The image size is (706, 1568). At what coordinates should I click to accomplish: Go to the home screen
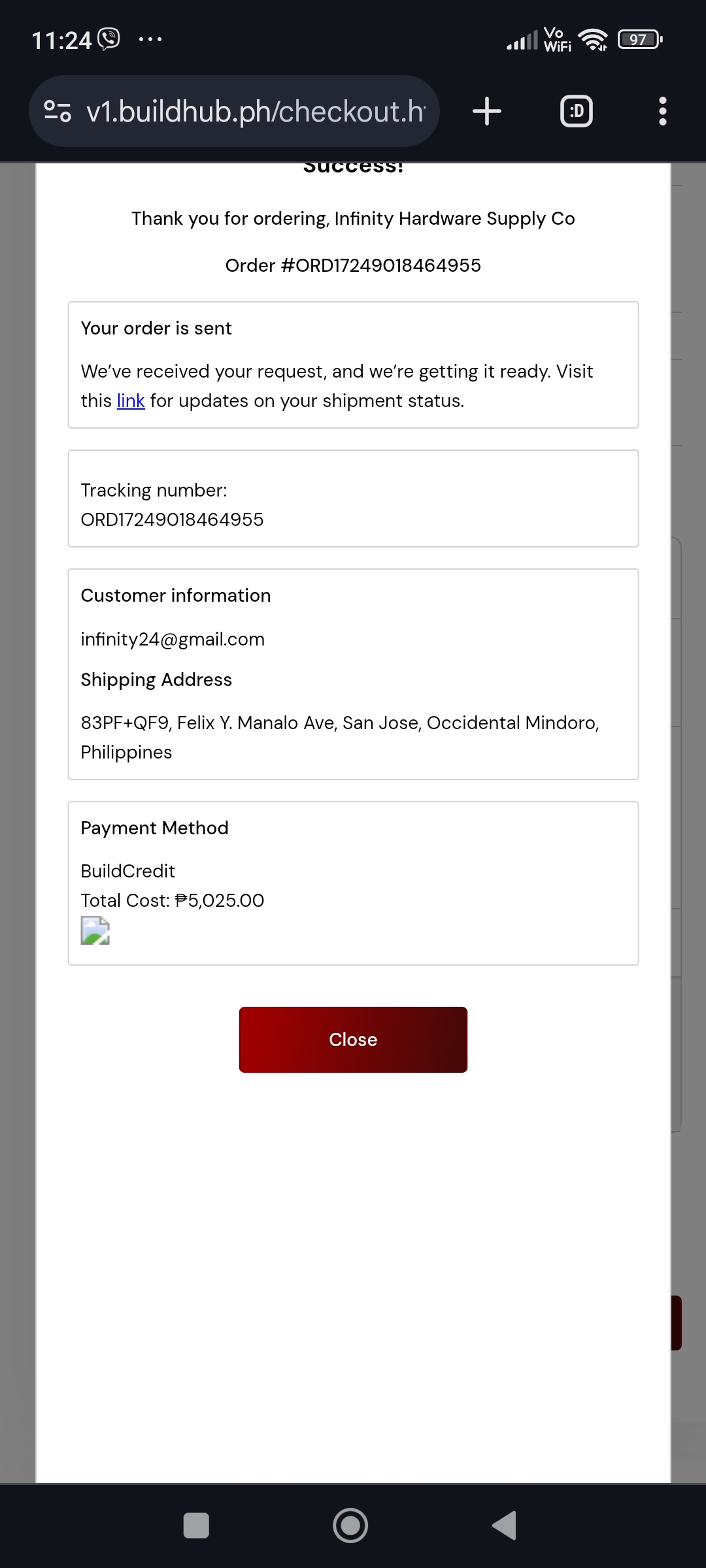(x=350, y=1526)
